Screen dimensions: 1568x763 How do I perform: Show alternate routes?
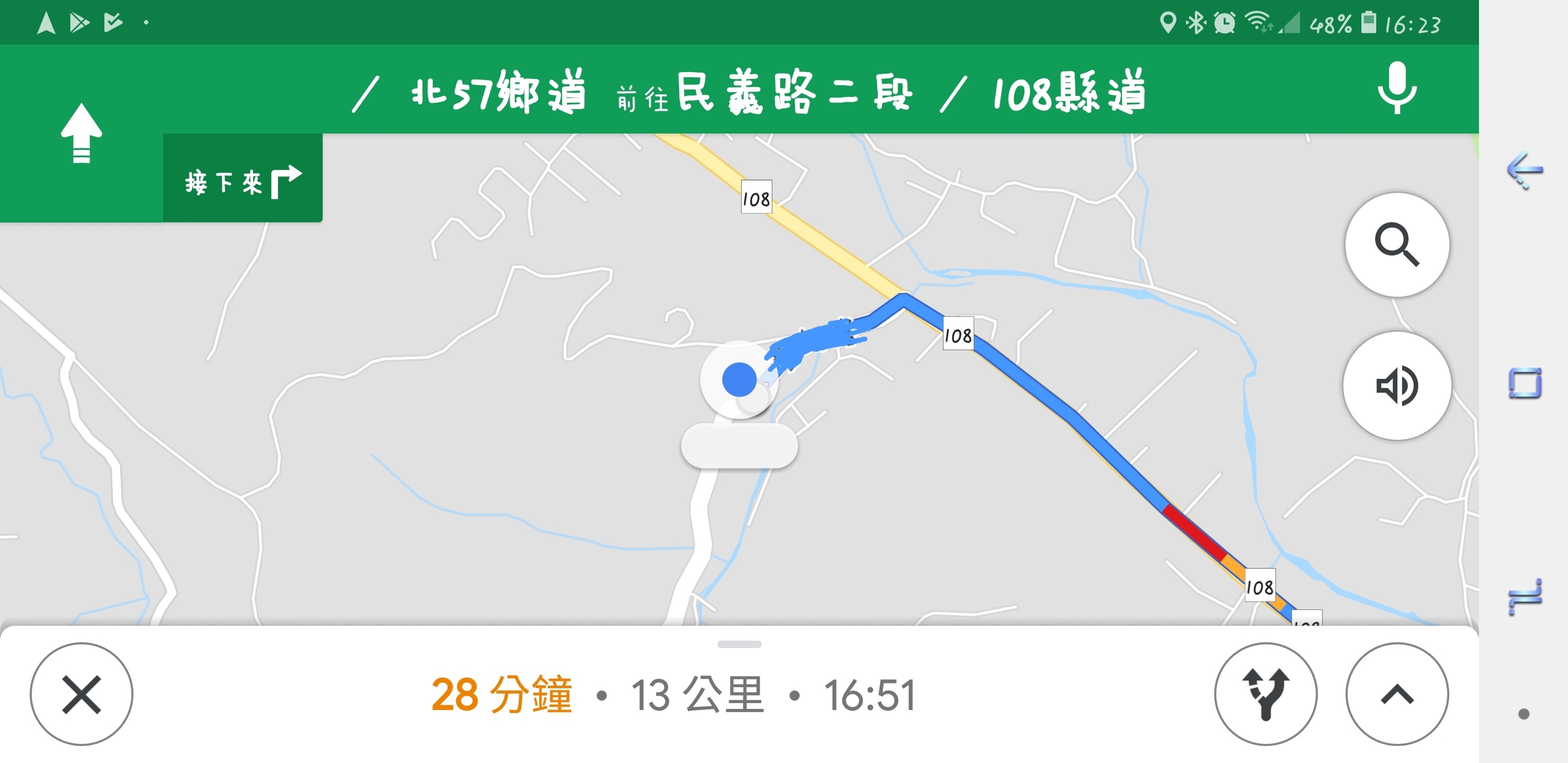[x=1265, y=694]
